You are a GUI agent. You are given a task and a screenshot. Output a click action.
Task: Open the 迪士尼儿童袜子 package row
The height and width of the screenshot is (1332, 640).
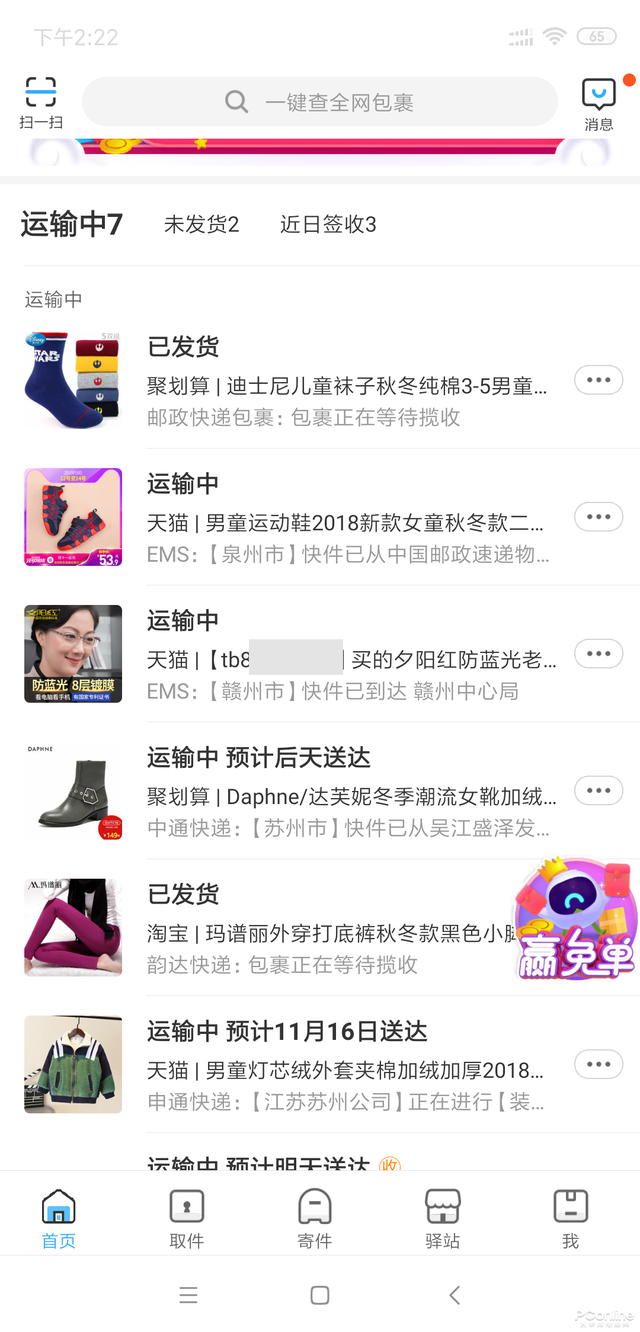click(340, 382)
